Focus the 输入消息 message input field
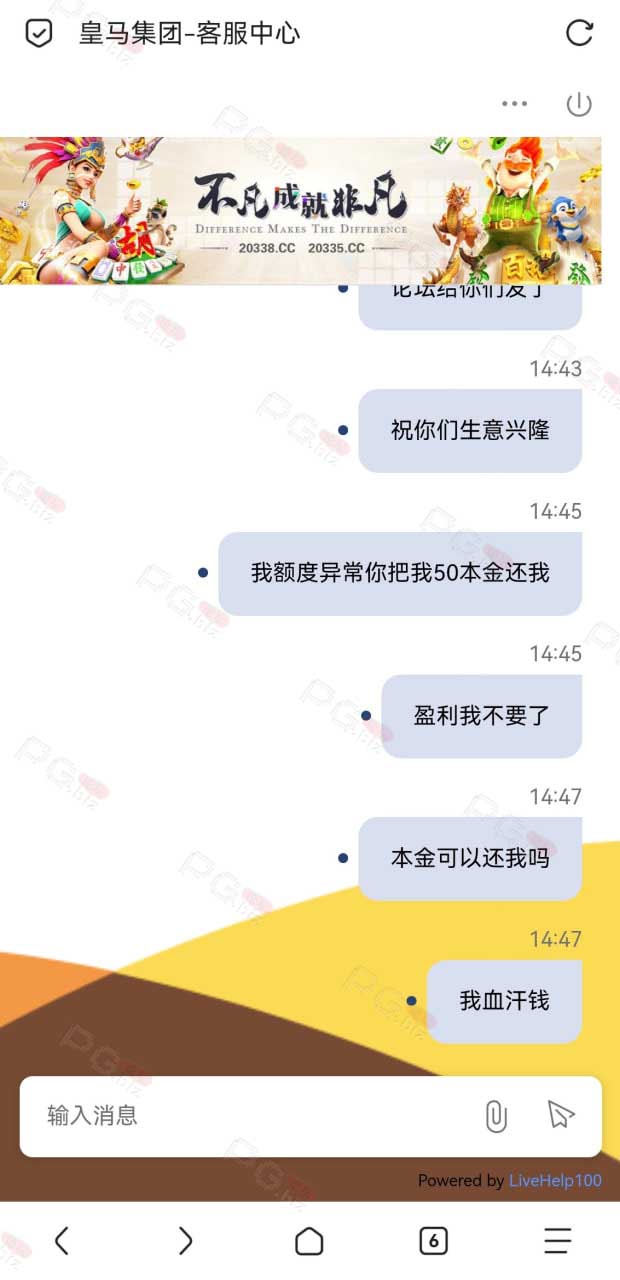 click(x=250, y=1116)
